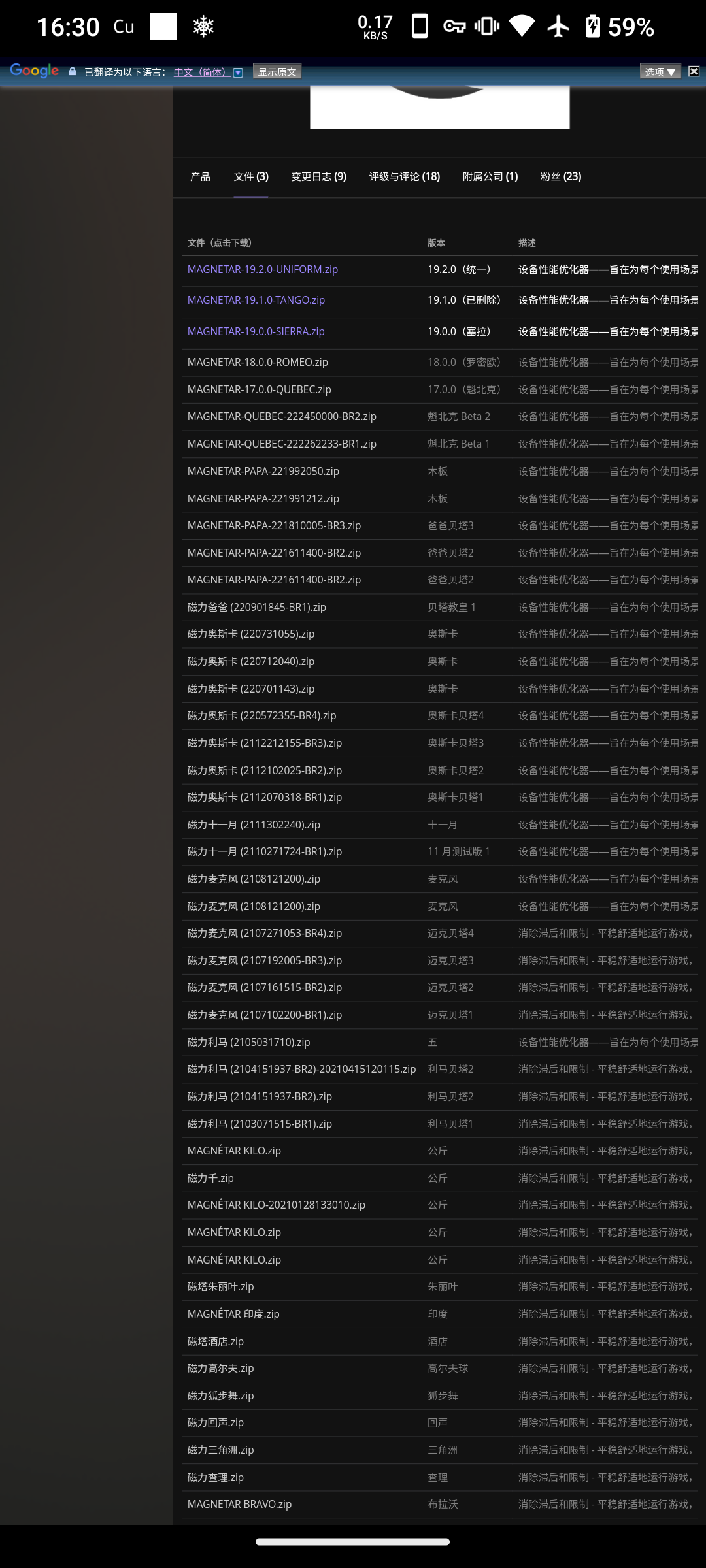
Task: Switch to the 粉丝 (23) tab
Action: click(x=560, y=176)
